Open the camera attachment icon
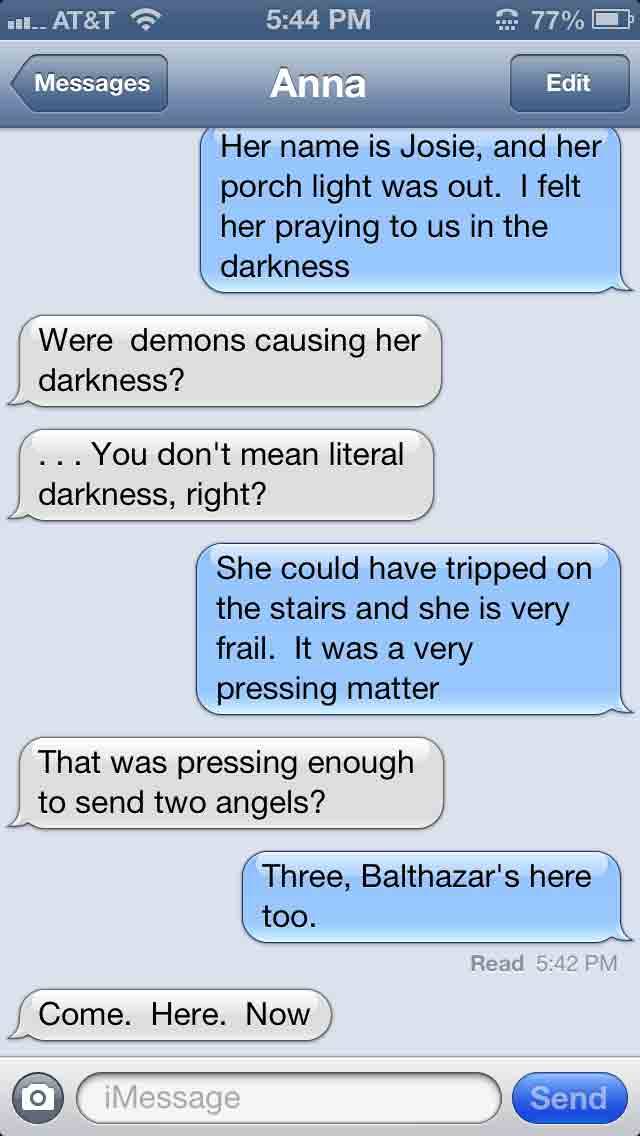 38,1097
